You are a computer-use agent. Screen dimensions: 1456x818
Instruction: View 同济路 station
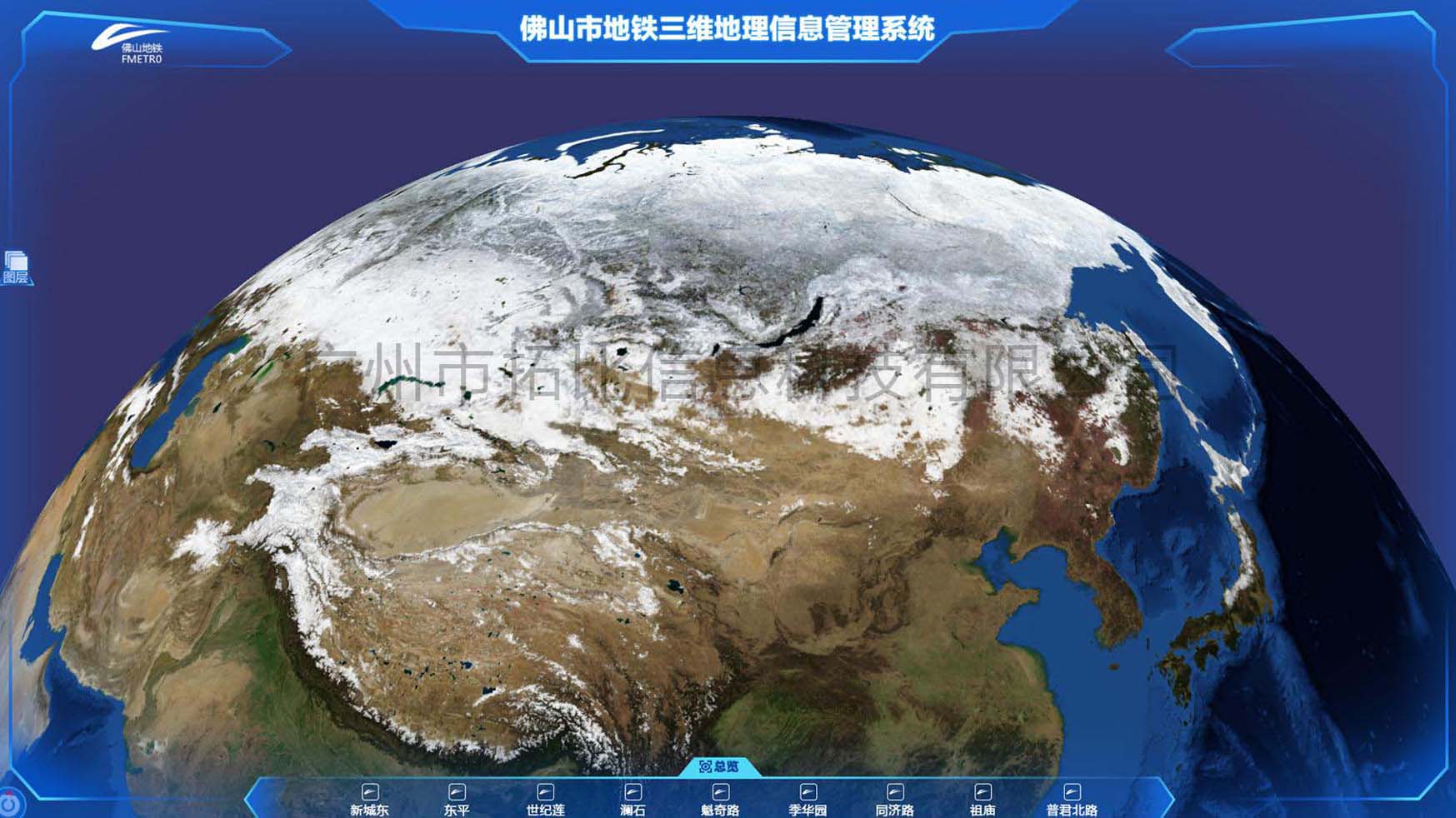pos(895,798)
